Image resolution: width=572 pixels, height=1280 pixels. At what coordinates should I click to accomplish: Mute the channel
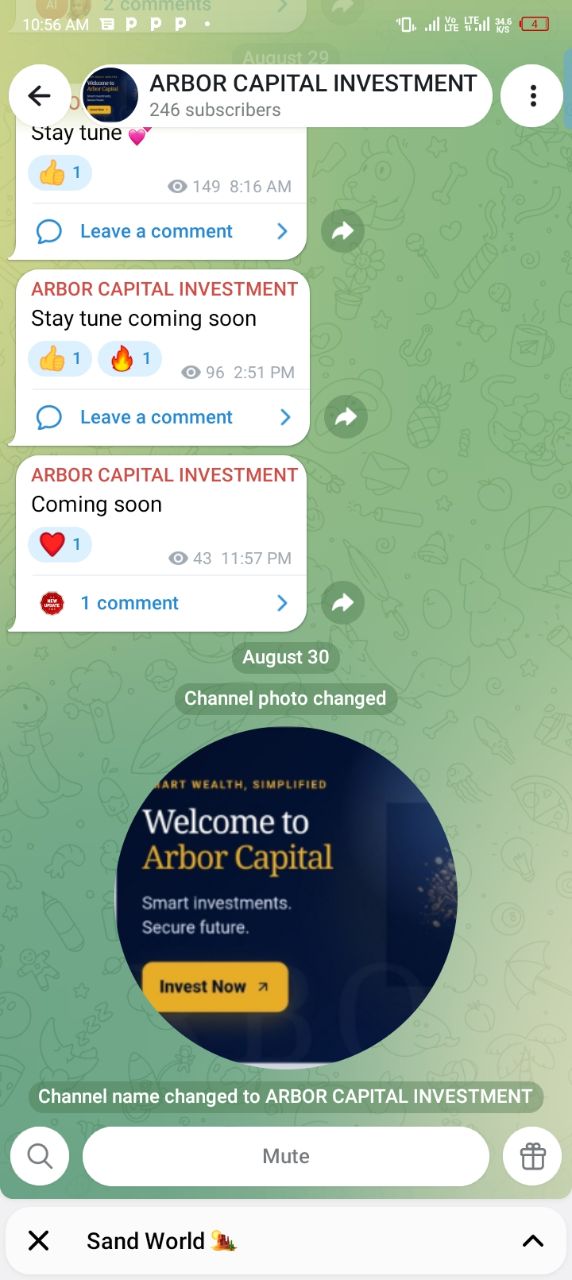(286, 1156)
